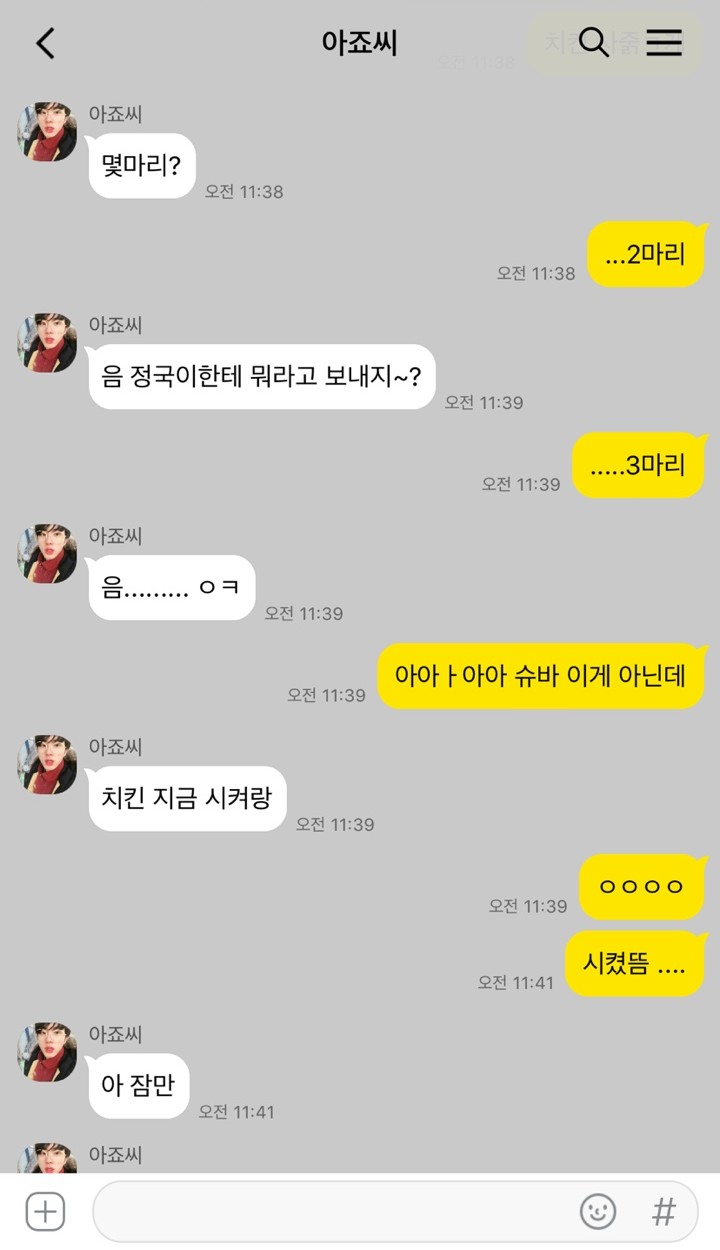This screenshot has height=1250, width=720.
Task: View 아죠씨's avatar next to '치킨 지금 시켜랑'
Action: coord(47,765)
